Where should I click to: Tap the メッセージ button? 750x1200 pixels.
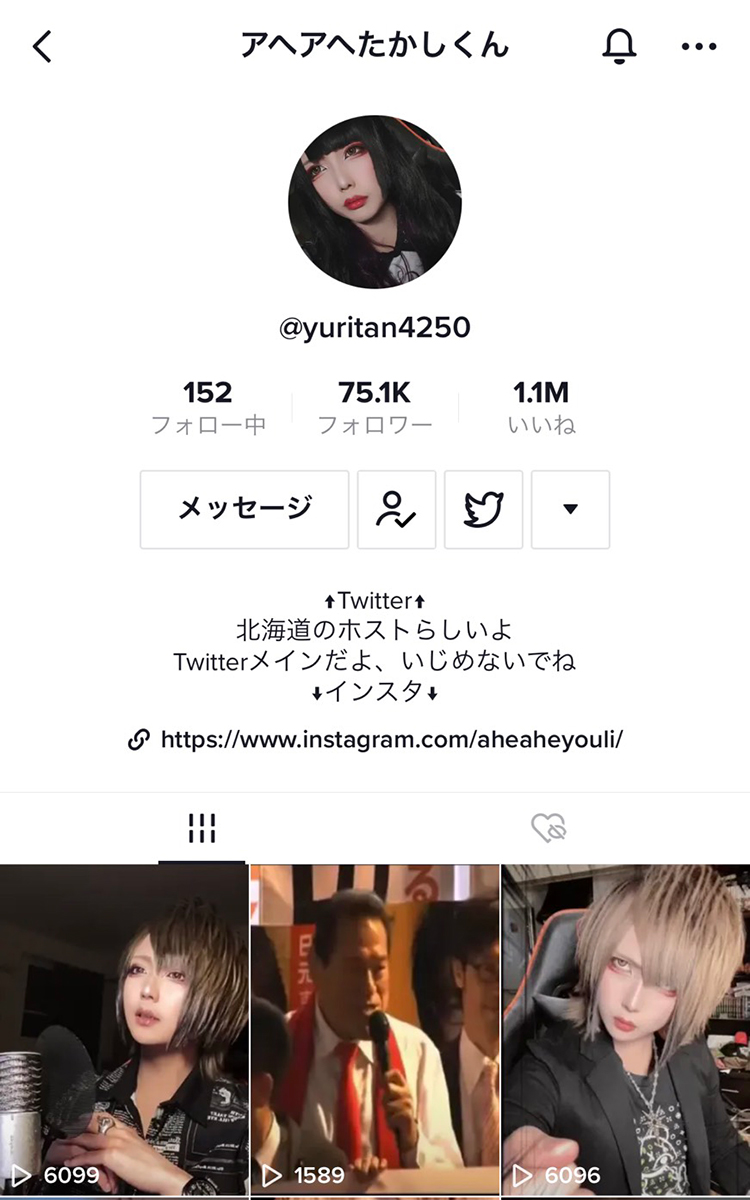click(245, 509)
